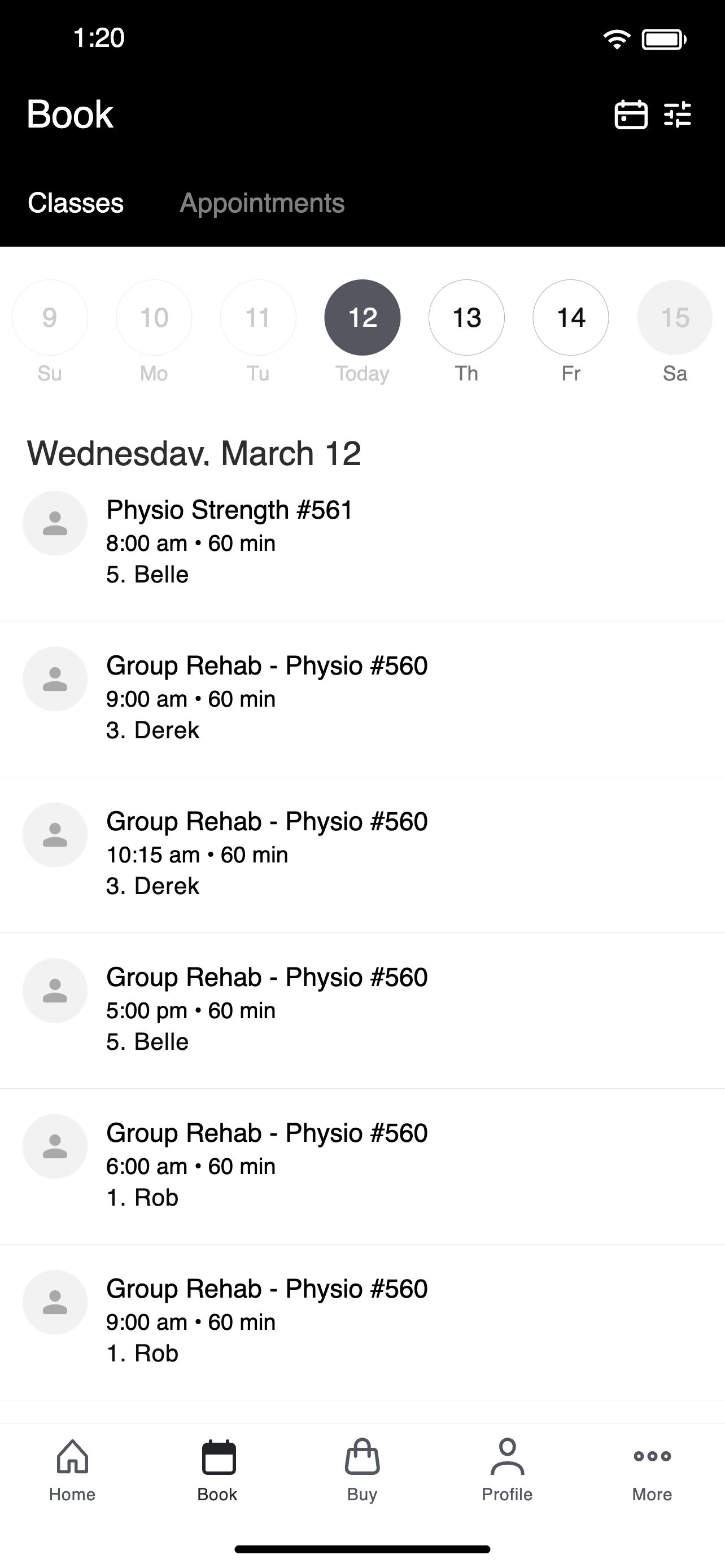Go to the Home tab
This screenshot has height=1568, width=725.
point(72,1470)
